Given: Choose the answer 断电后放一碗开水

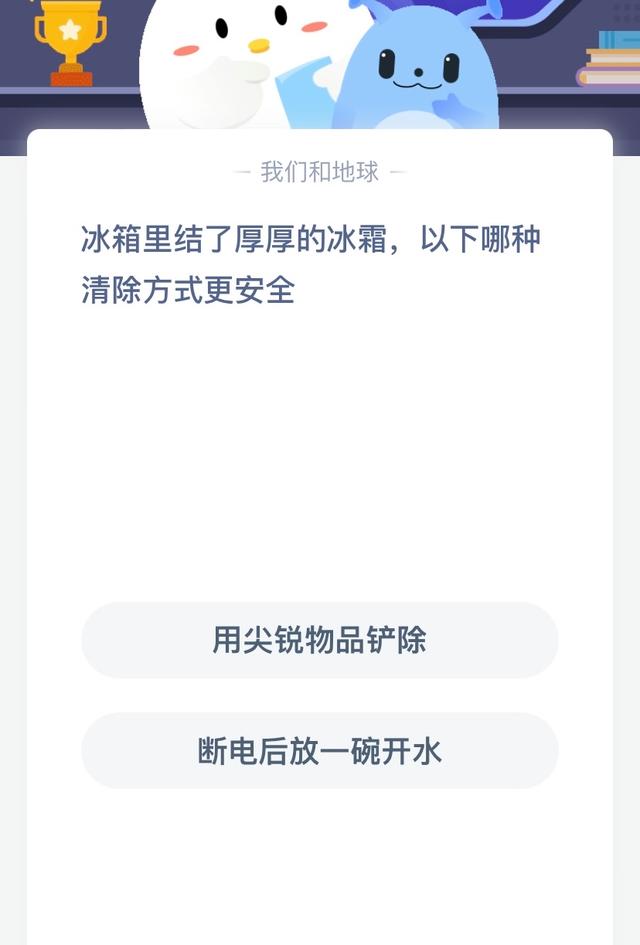Looking at the screenshot, I should coord(319,751).
